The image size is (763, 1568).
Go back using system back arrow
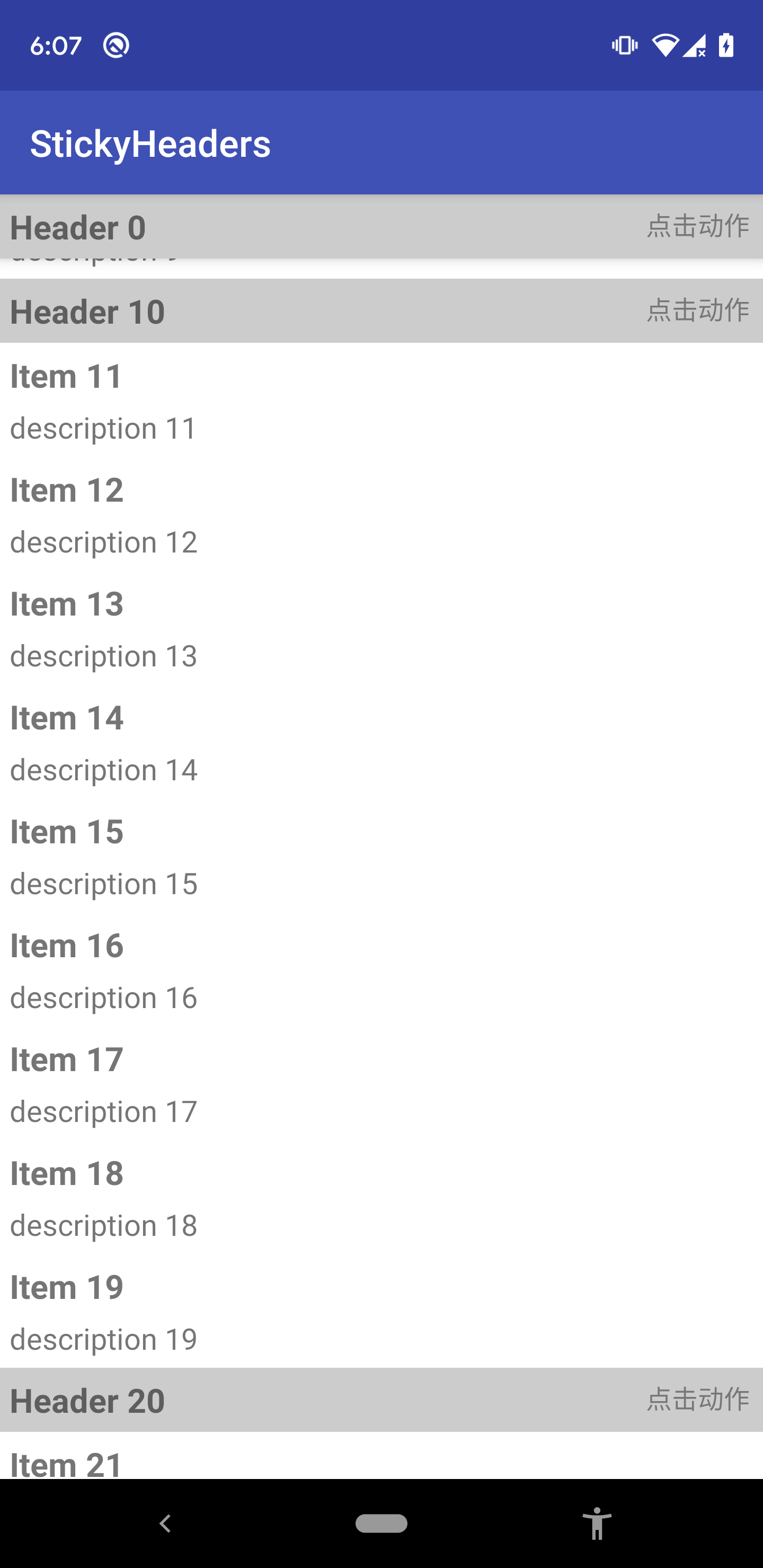165,1524
